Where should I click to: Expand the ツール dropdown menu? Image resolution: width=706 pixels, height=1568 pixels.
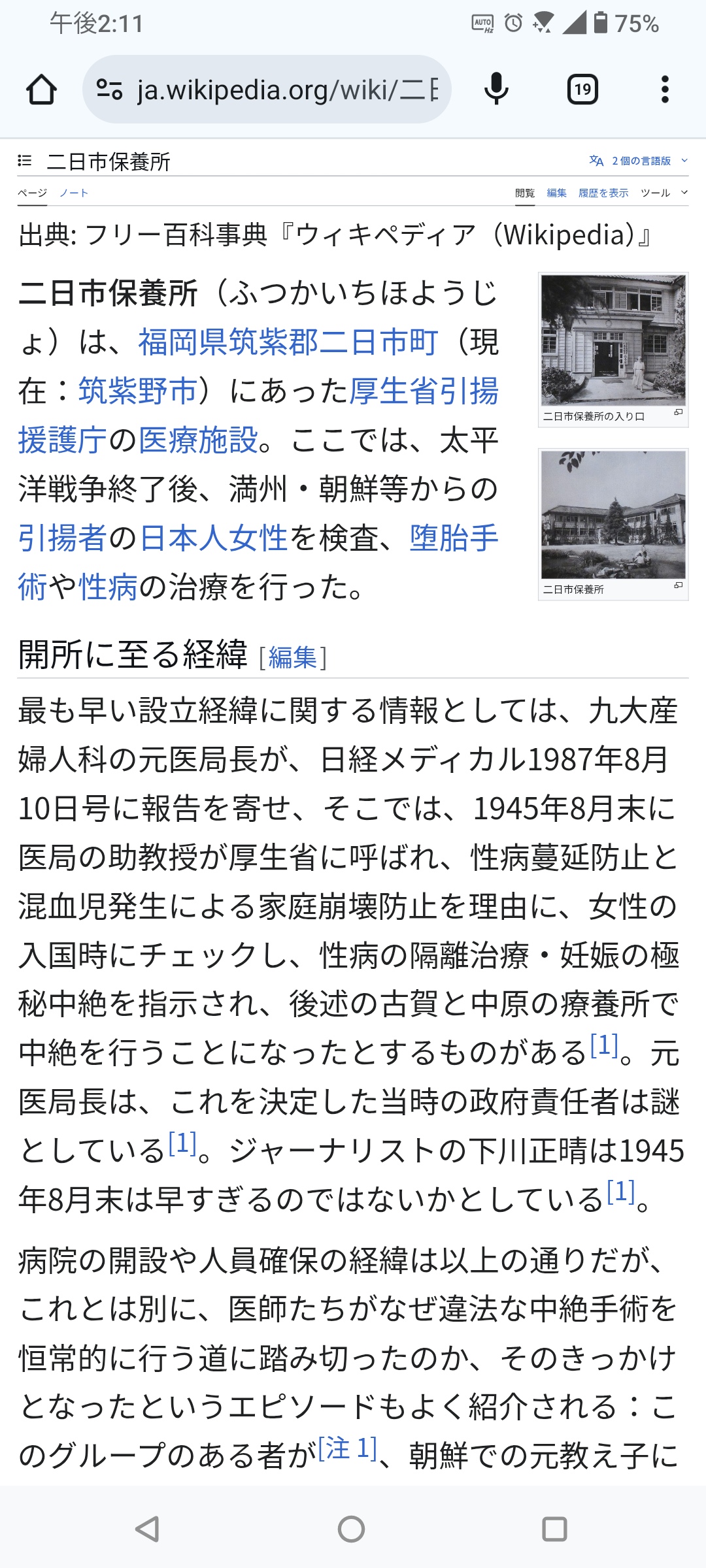point(664,193)
